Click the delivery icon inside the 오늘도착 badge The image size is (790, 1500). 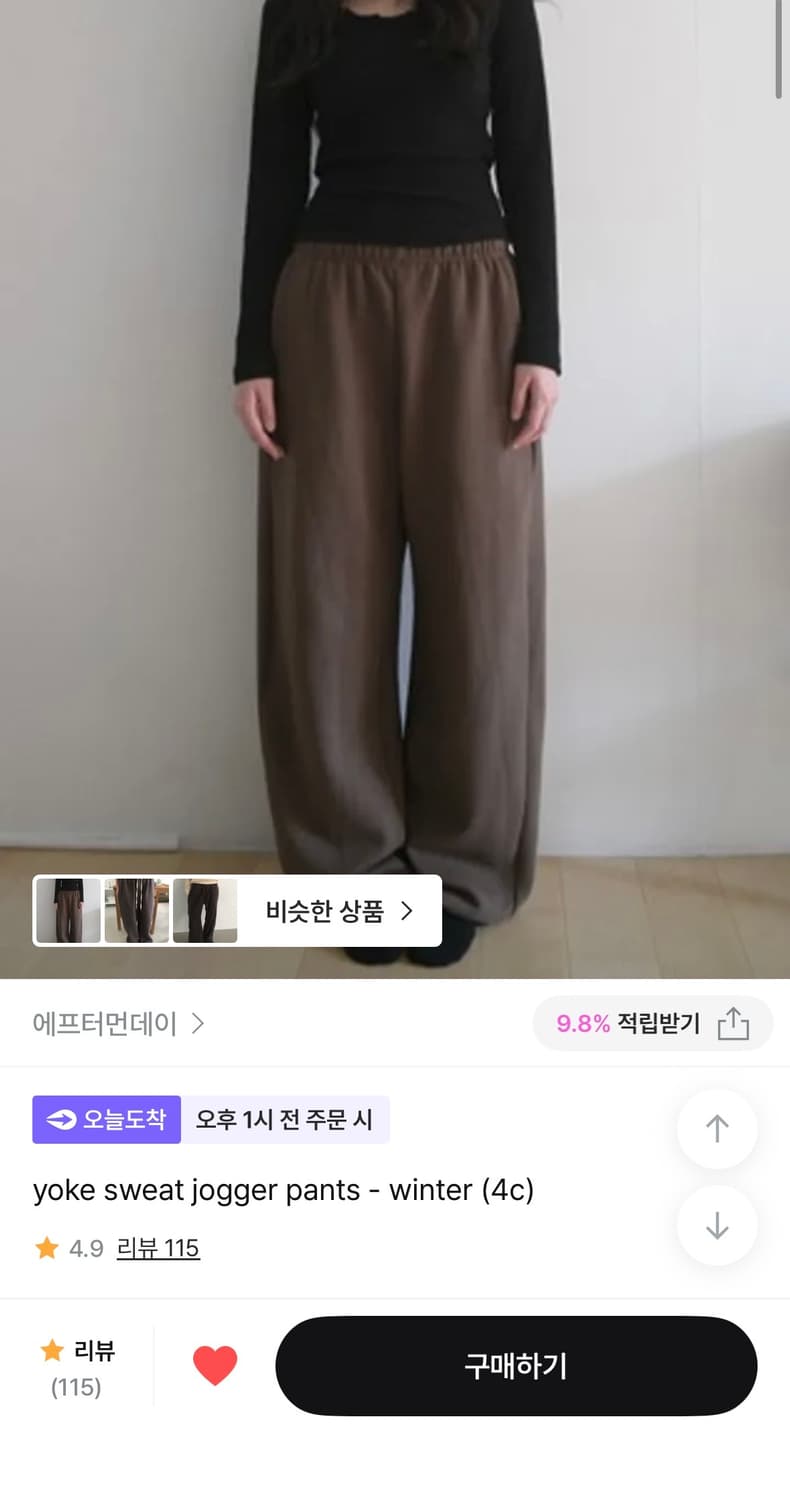tap(58, 1120)
